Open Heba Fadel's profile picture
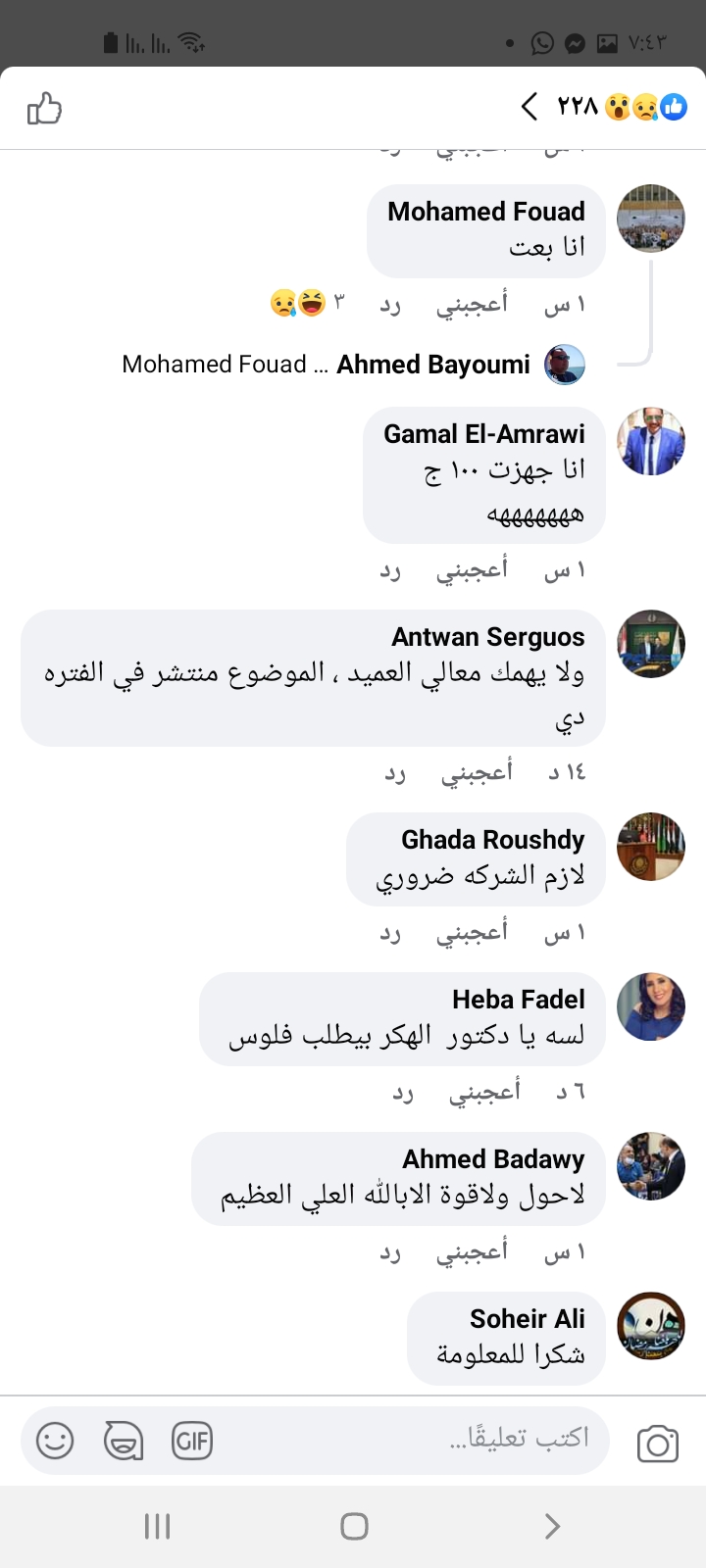Viewport: 706px width, 1568px height. tap(650, 1008)
